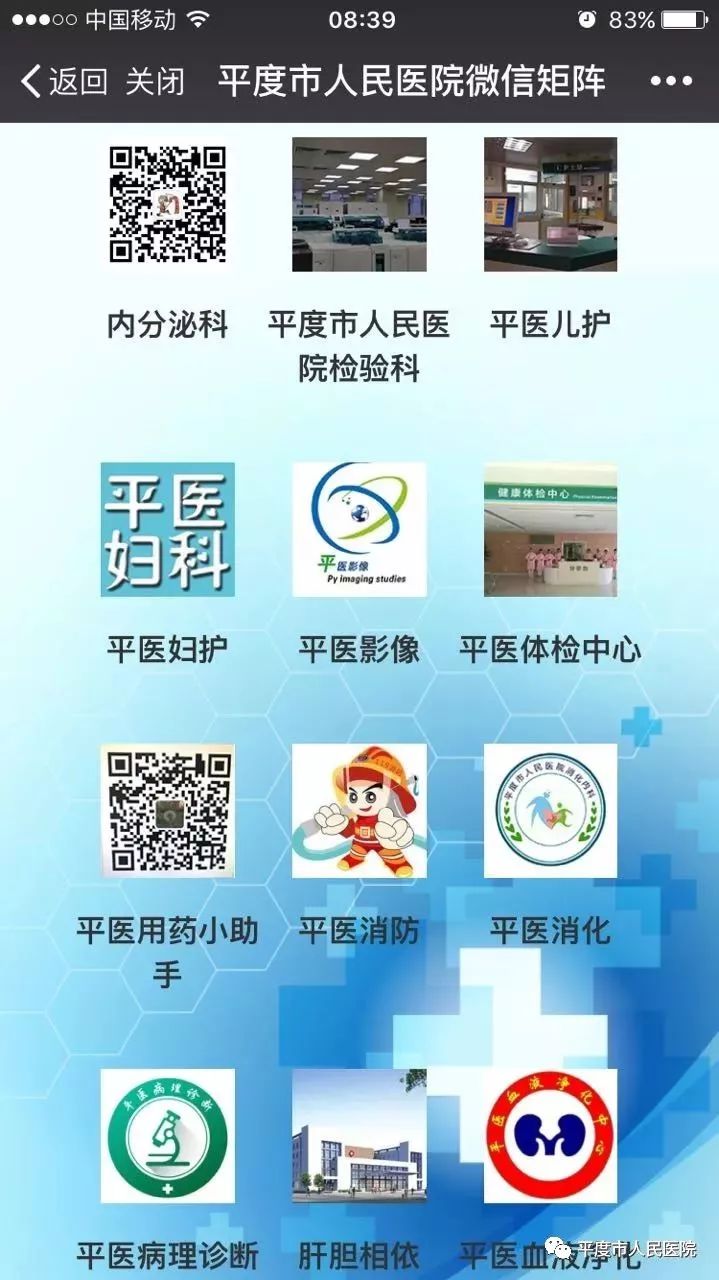Viewport: 719px width, 1280px height.
Task: Close the page with 关闭
Action: (155, 81)
